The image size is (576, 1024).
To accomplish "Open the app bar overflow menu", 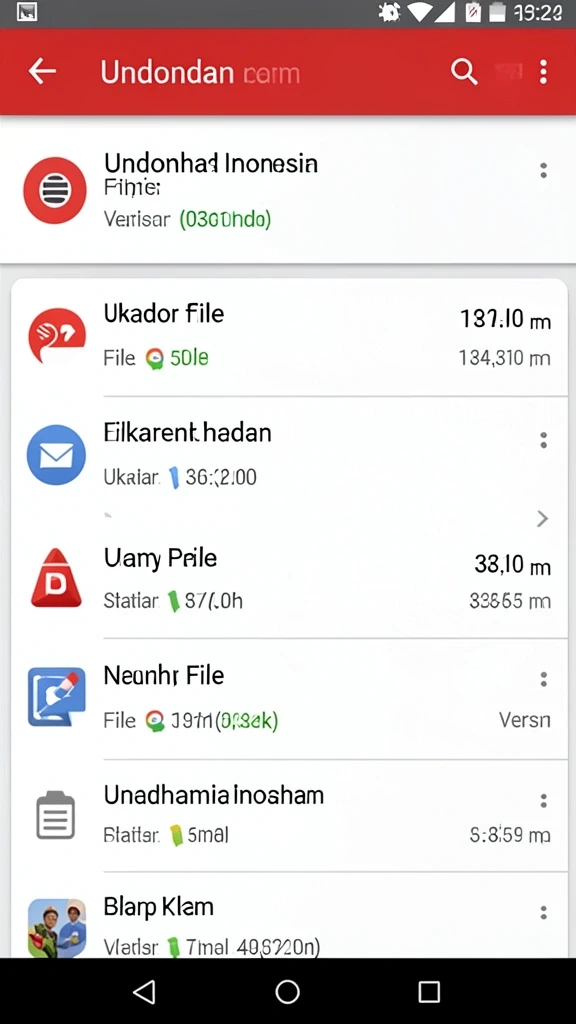I will click(x=543, y=72).
